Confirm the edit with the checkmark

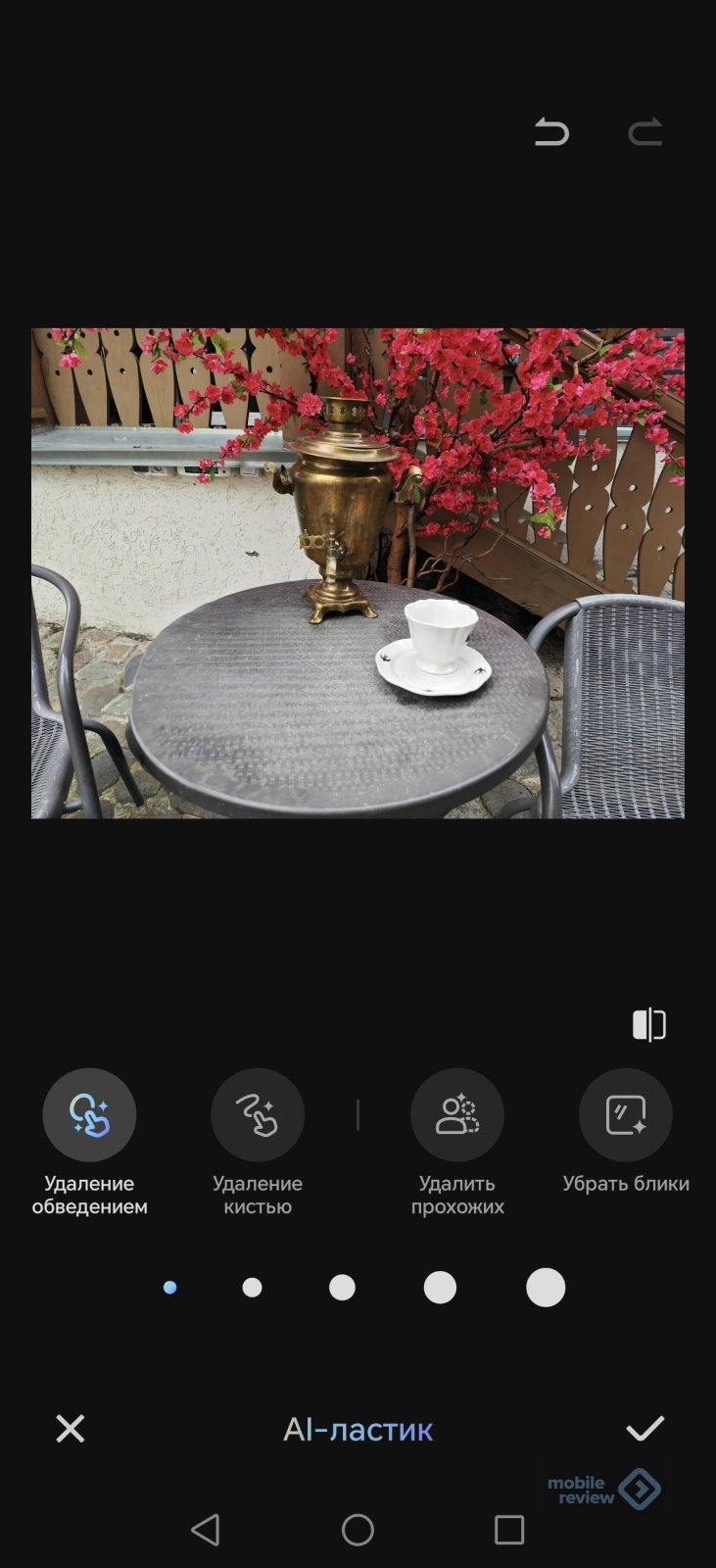coord(645,1429)
